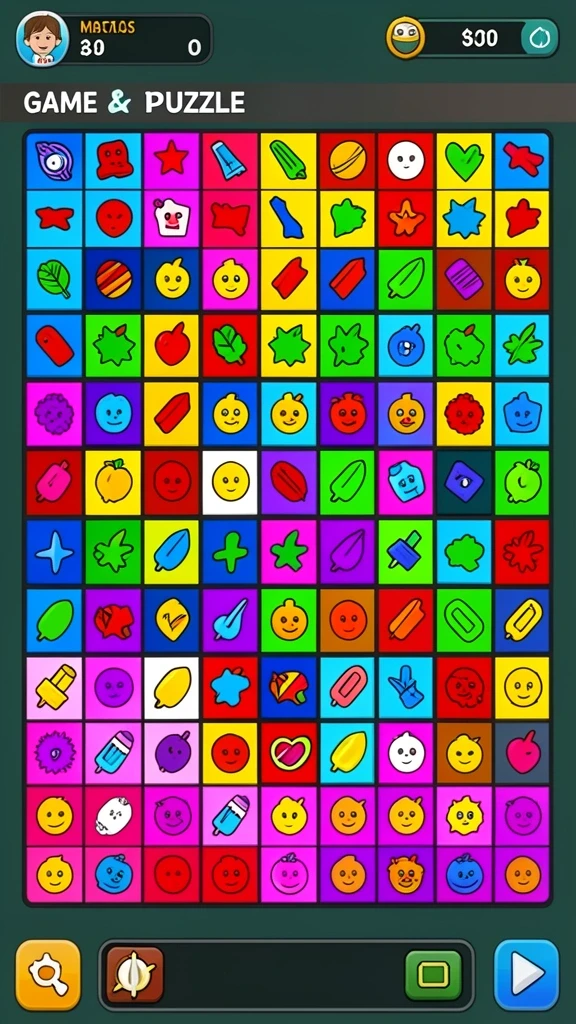Open the magnifier hint button

point(48,975)
